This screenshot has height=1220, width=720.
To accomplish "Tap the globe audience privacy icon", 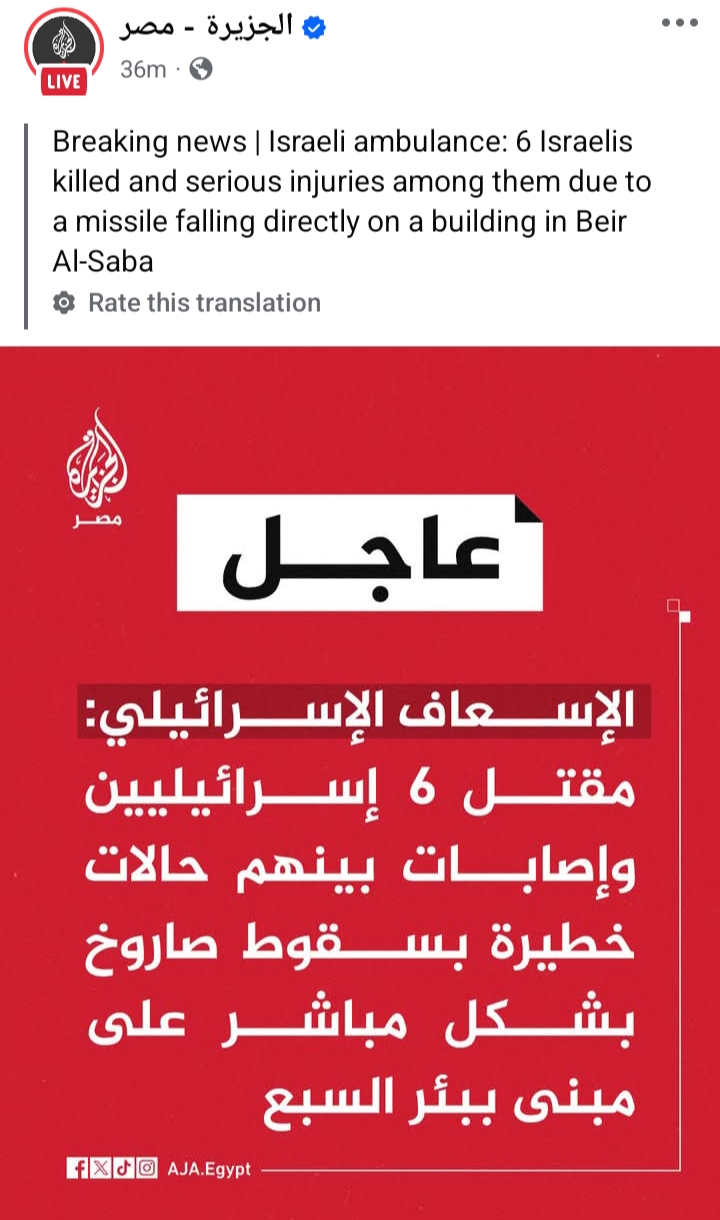I will click(201, 69).
